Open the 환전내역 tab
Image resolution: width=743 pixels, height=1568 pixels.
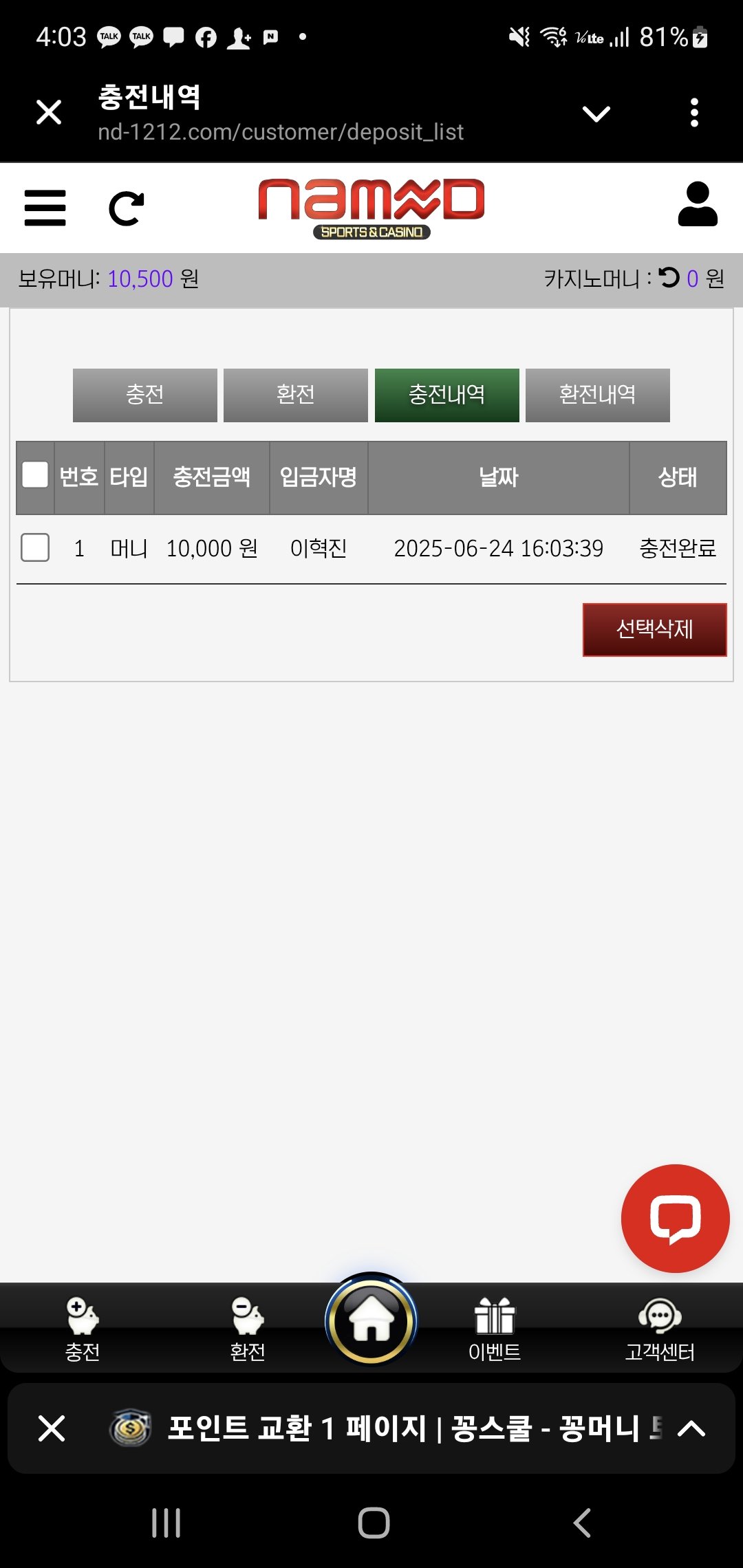pos(597,395)
